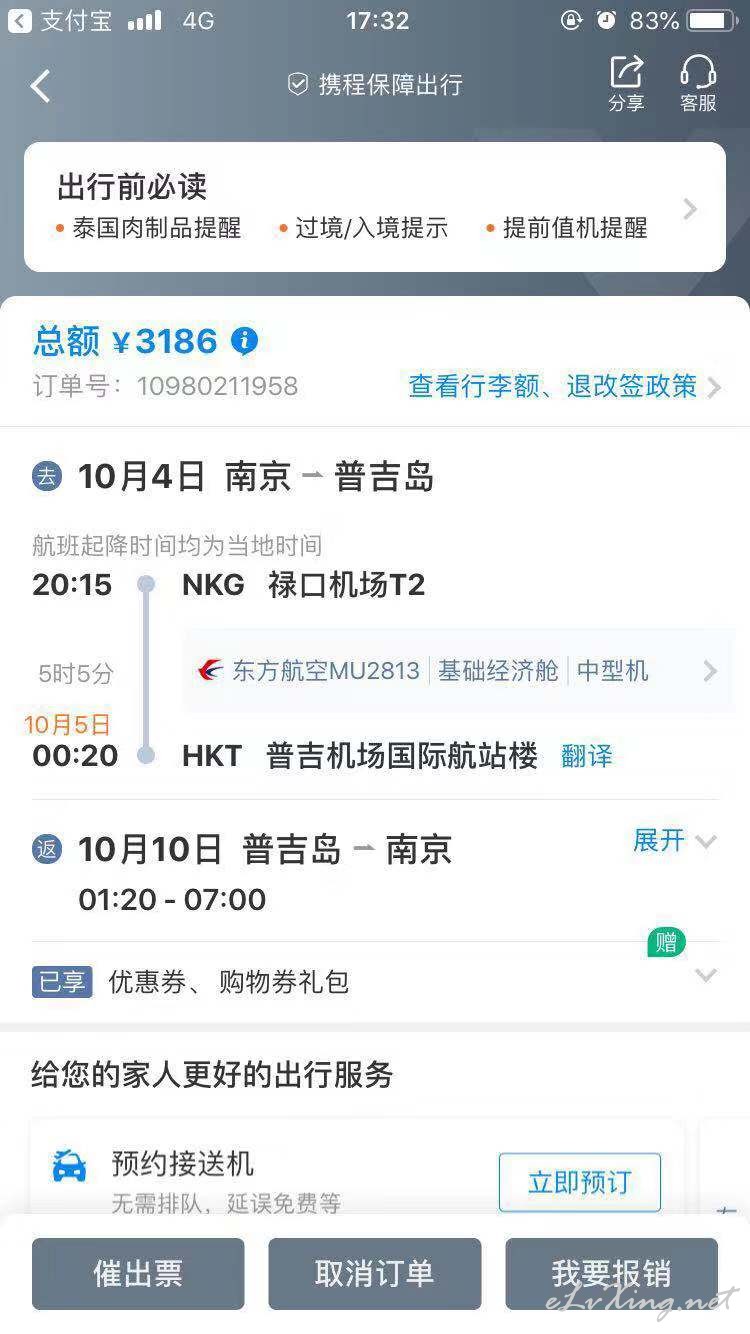This screenshot has height=1334, width=750.
Task: Go back using the top-left arrow
Action: (x=40, y=86)
